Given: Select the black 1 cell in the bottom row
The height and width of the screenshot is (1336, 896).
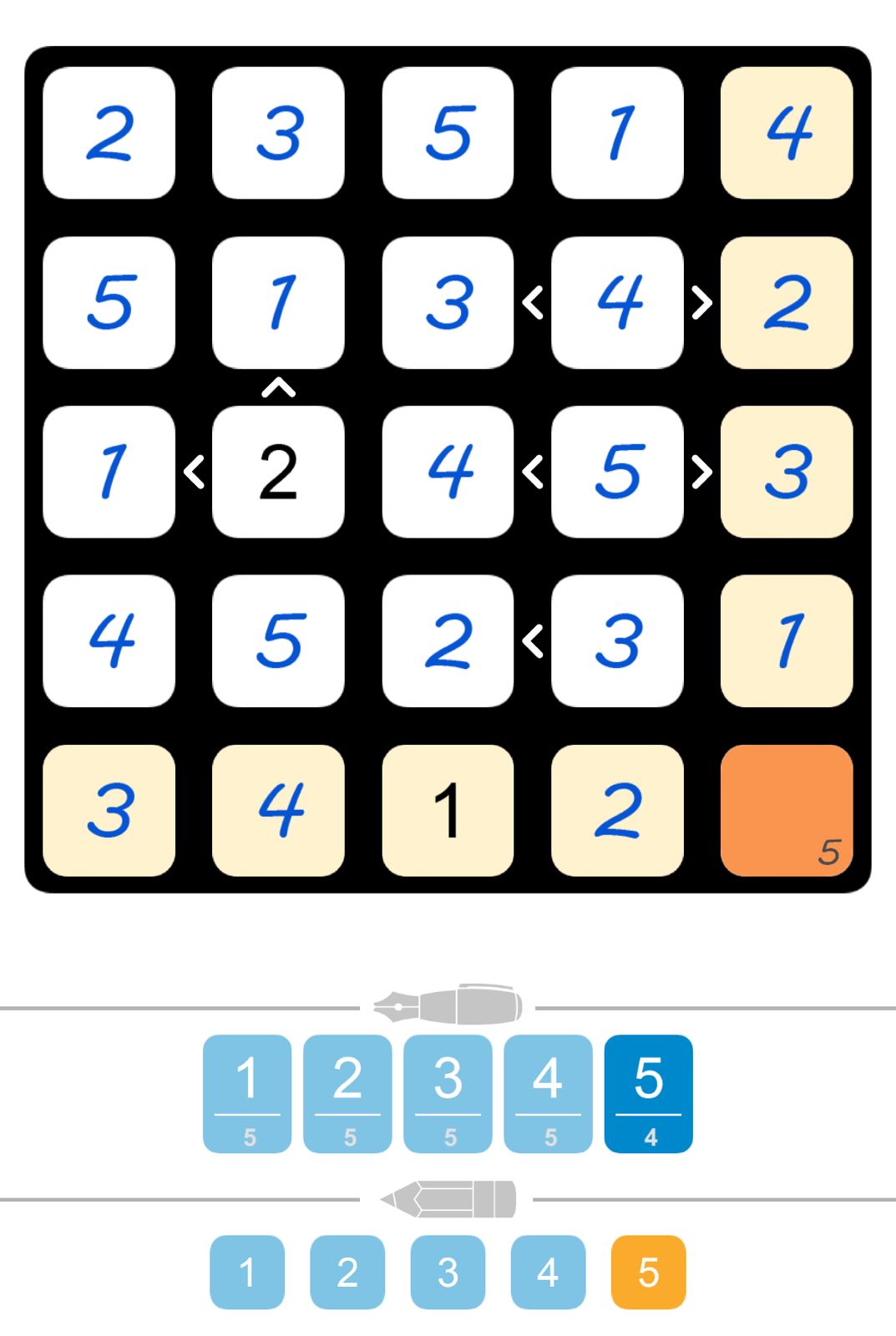Looking at the screenshot, I should 448,808.
